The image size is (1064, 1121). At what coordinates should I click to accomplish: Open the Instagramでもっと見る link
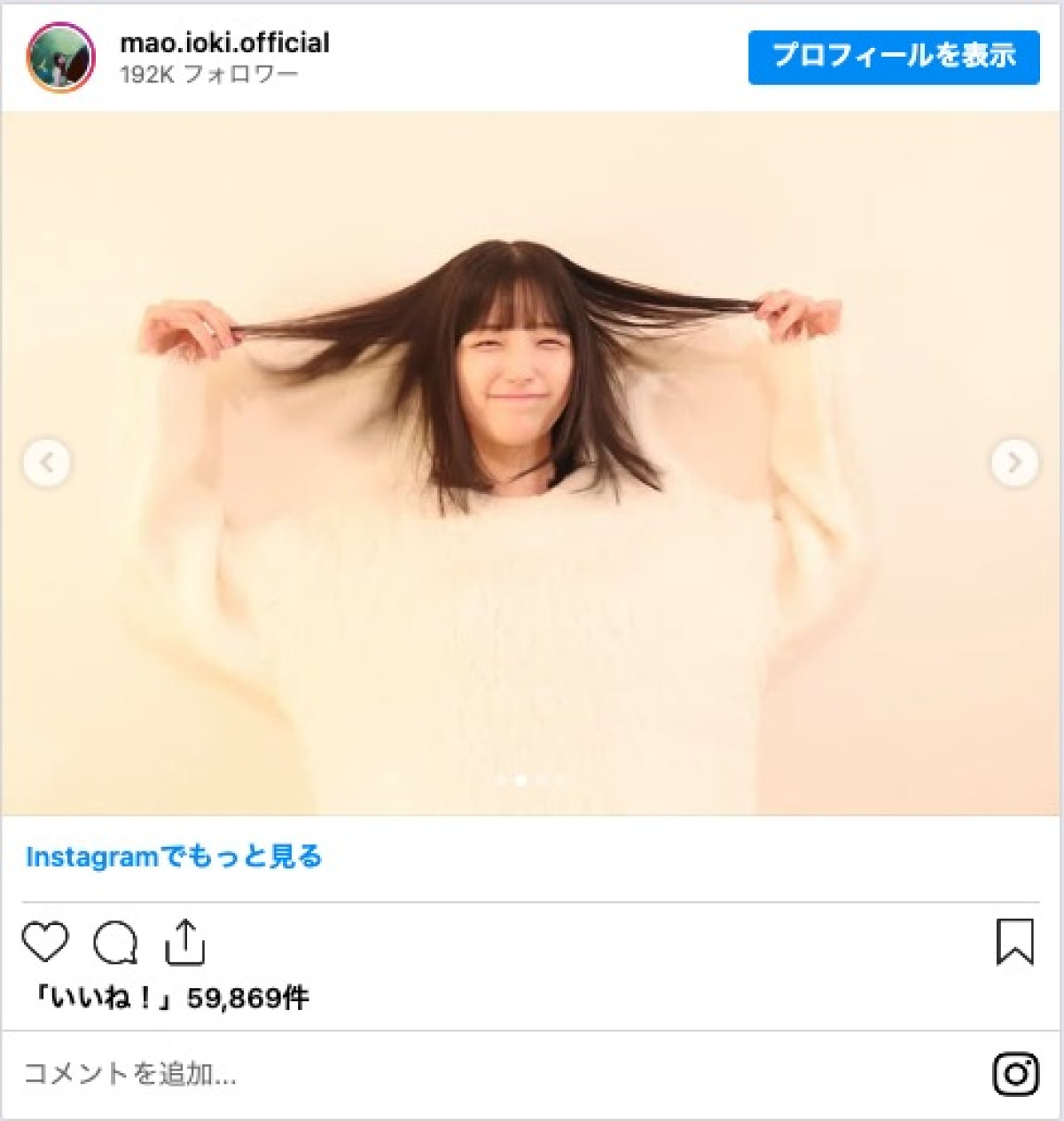point(174,857)
